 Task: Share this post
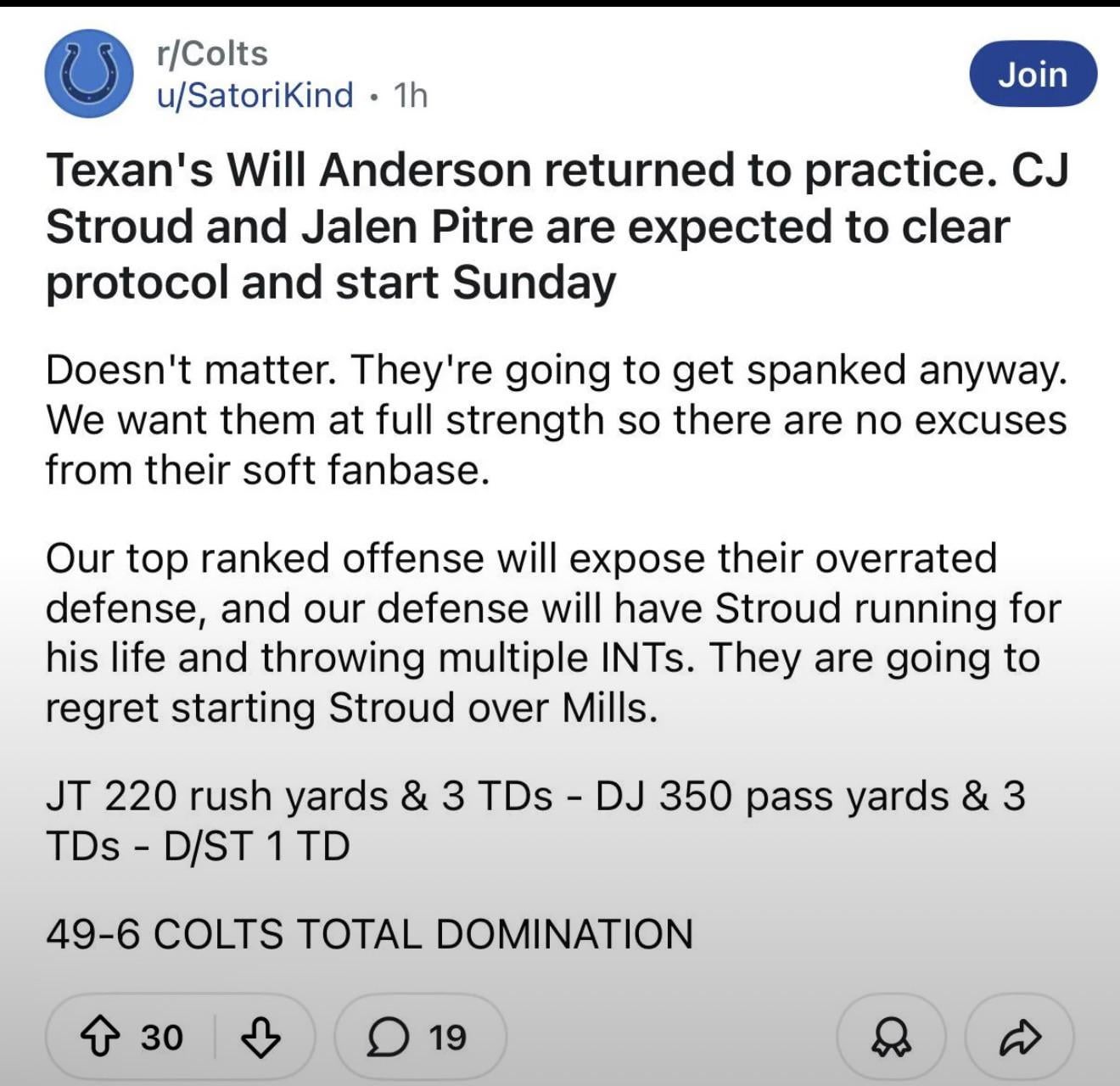pos(1020,1036)
